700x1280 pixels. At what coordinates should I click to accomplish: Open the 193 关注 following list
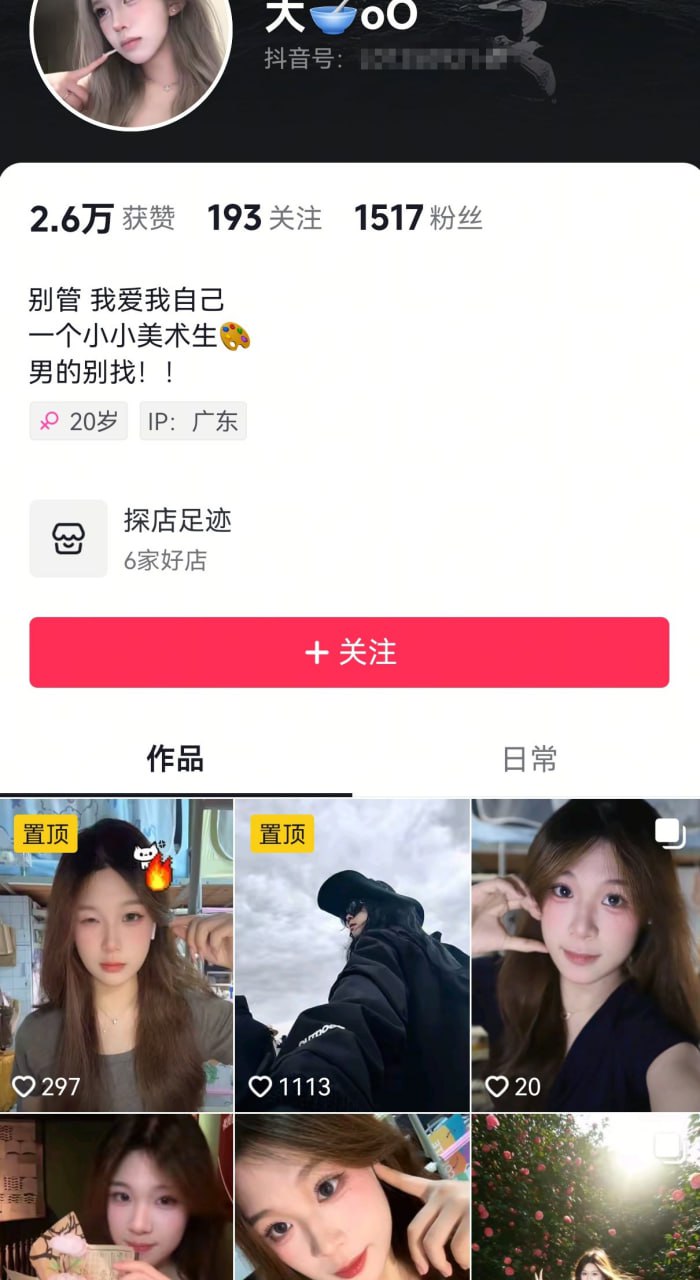point(264,218)
